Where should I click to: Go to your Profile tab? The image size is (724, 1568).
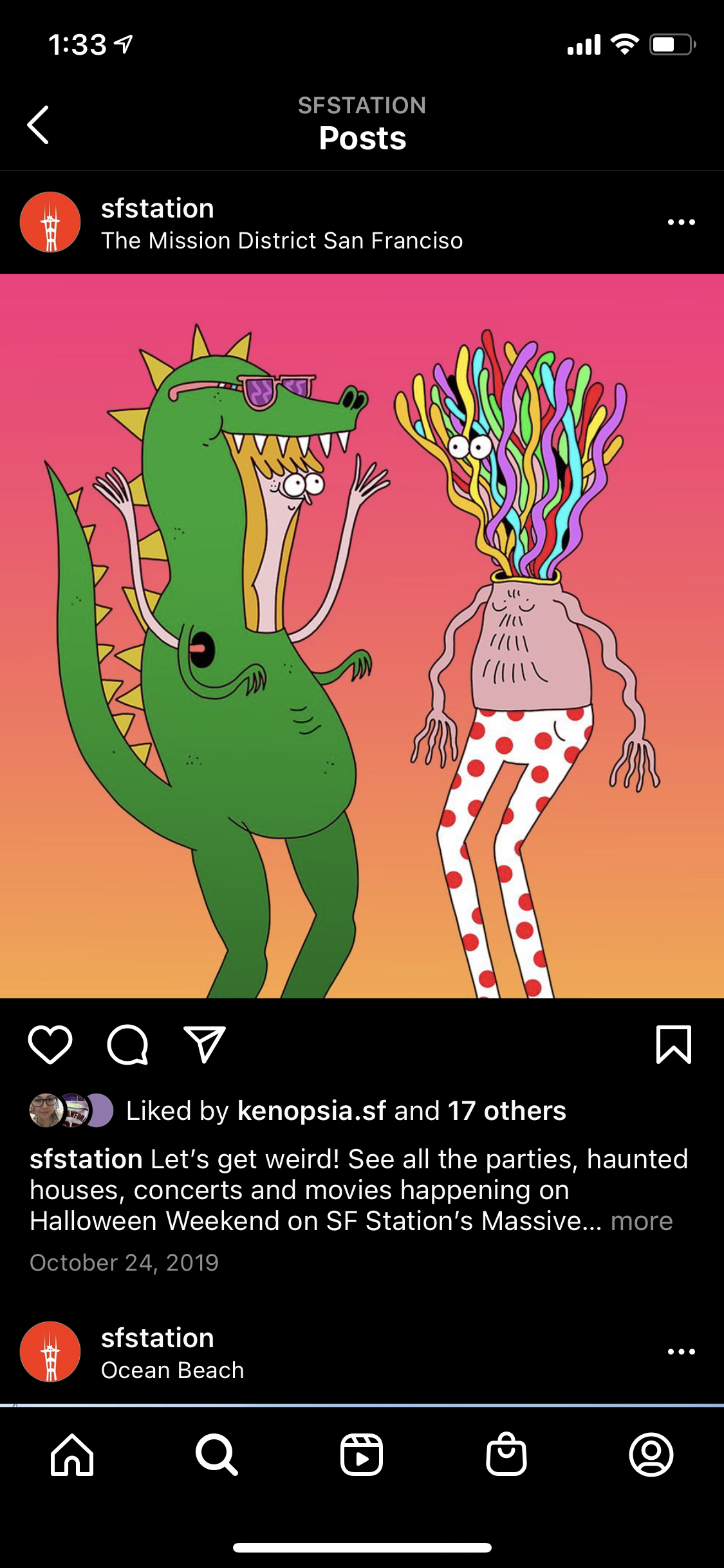click(x=651, y=1455)
